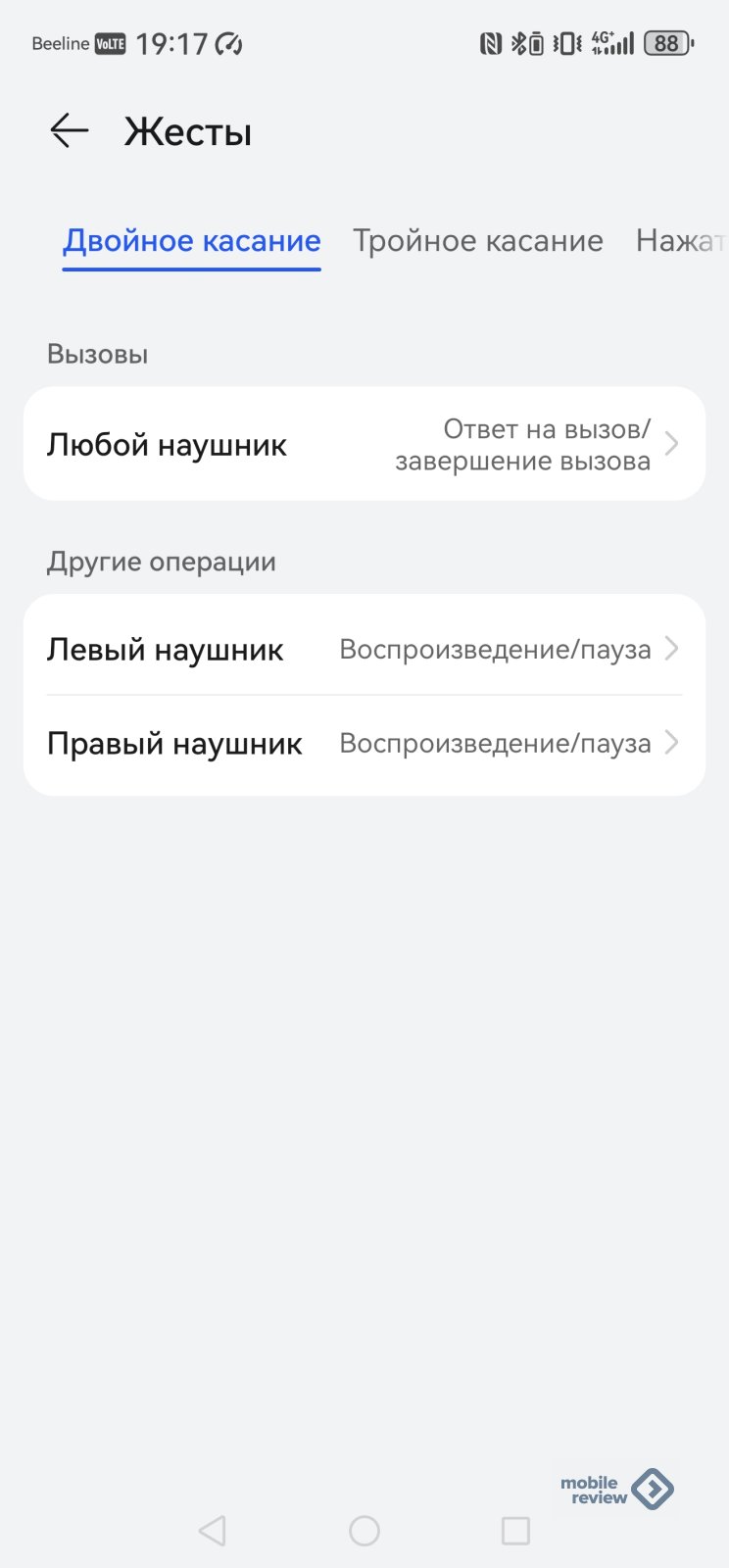Screen dimensions: 729x1568
Task: Go back from the Жесты screen
Action: click(x=70, y=130)
